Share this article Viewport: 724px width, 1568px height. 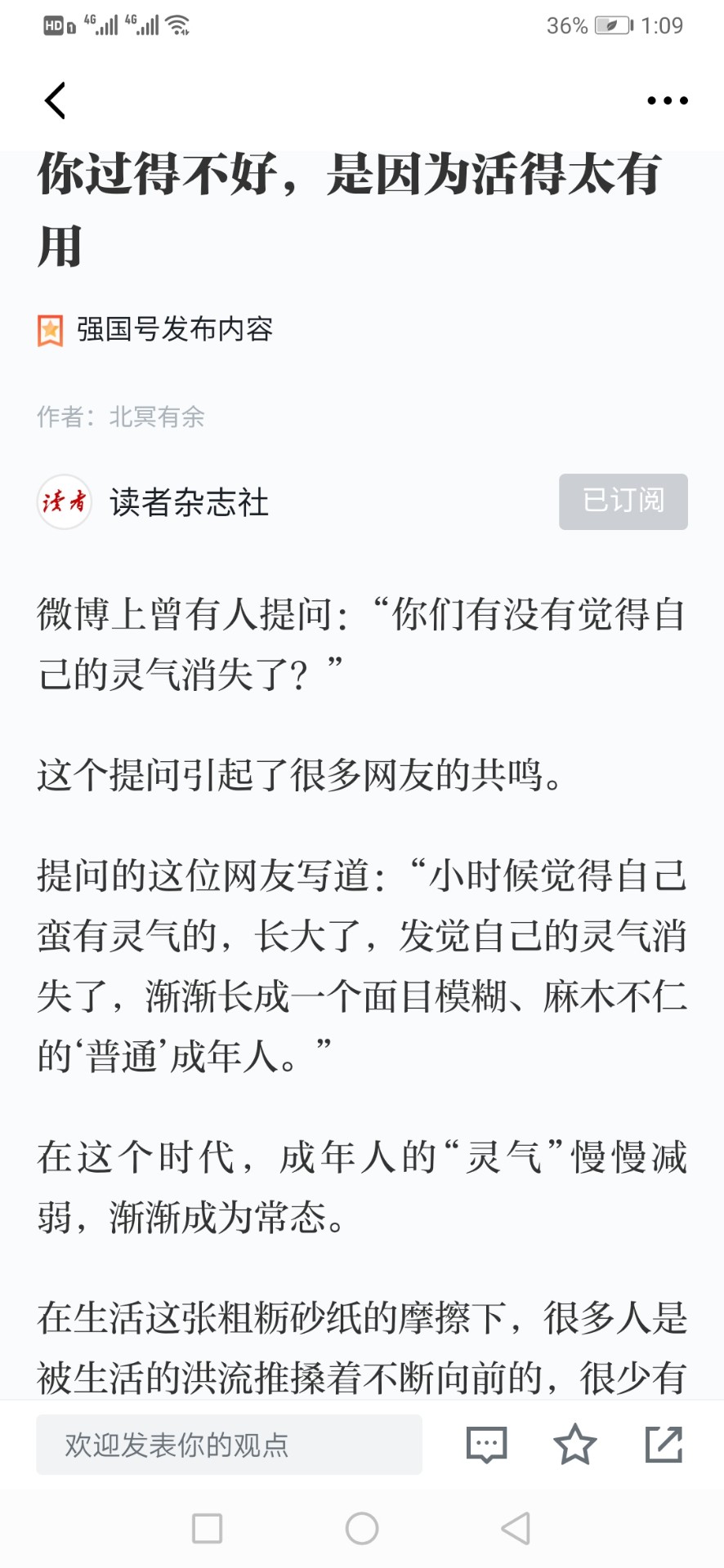[664, 1445]
